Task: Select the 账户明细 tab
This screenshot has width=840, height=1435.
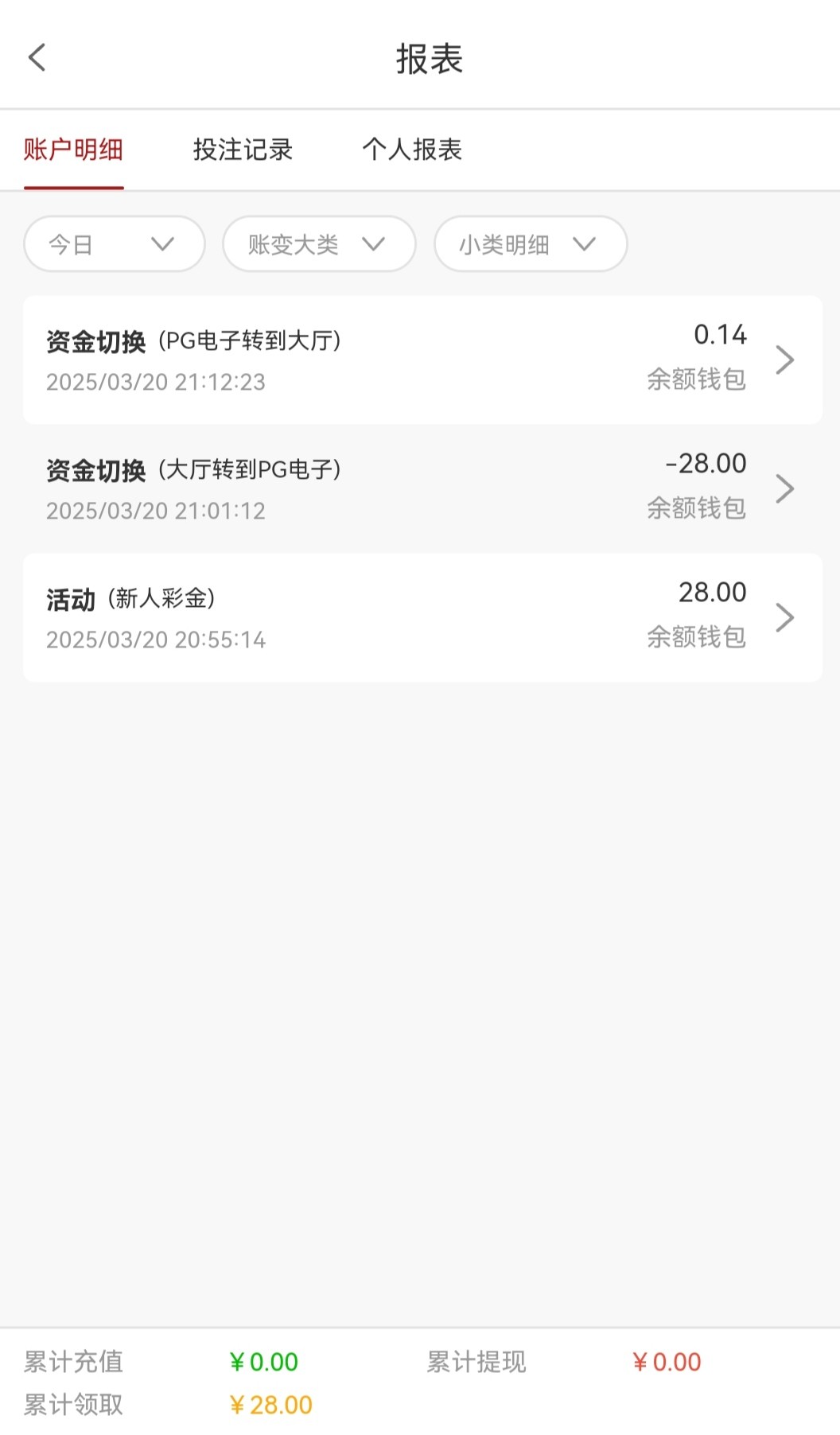Action: [x=73, y=150]
